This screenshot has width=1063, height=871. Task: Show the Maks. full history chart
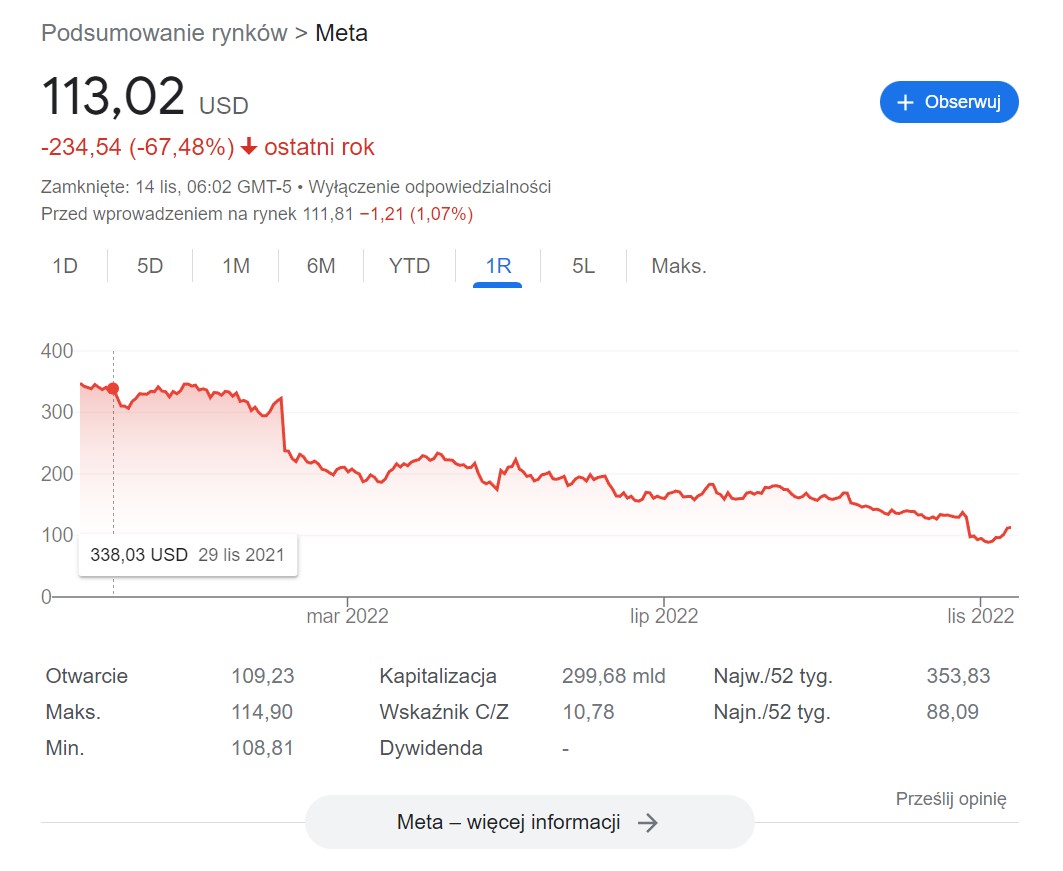(679, 266)
